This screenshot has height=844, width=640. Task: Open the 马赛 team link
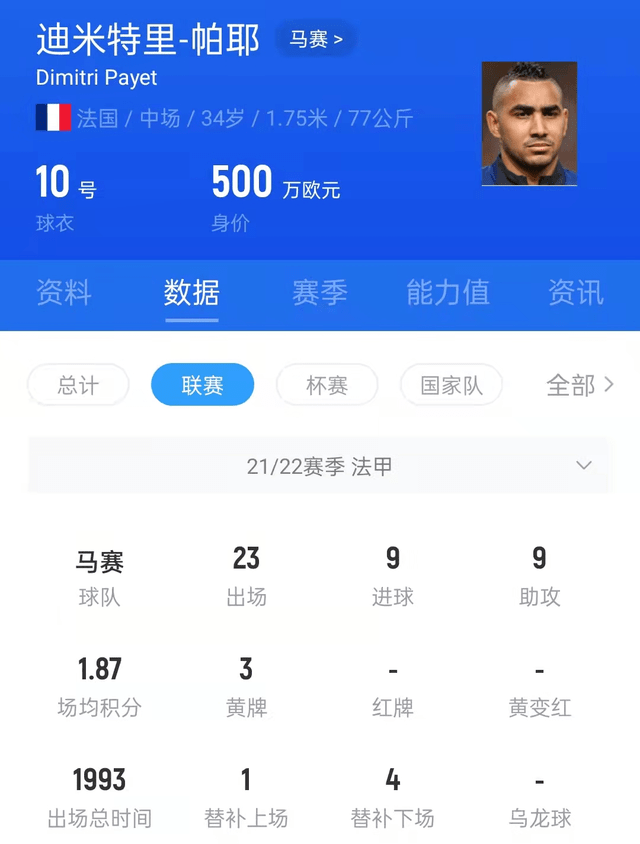(315, 40)
